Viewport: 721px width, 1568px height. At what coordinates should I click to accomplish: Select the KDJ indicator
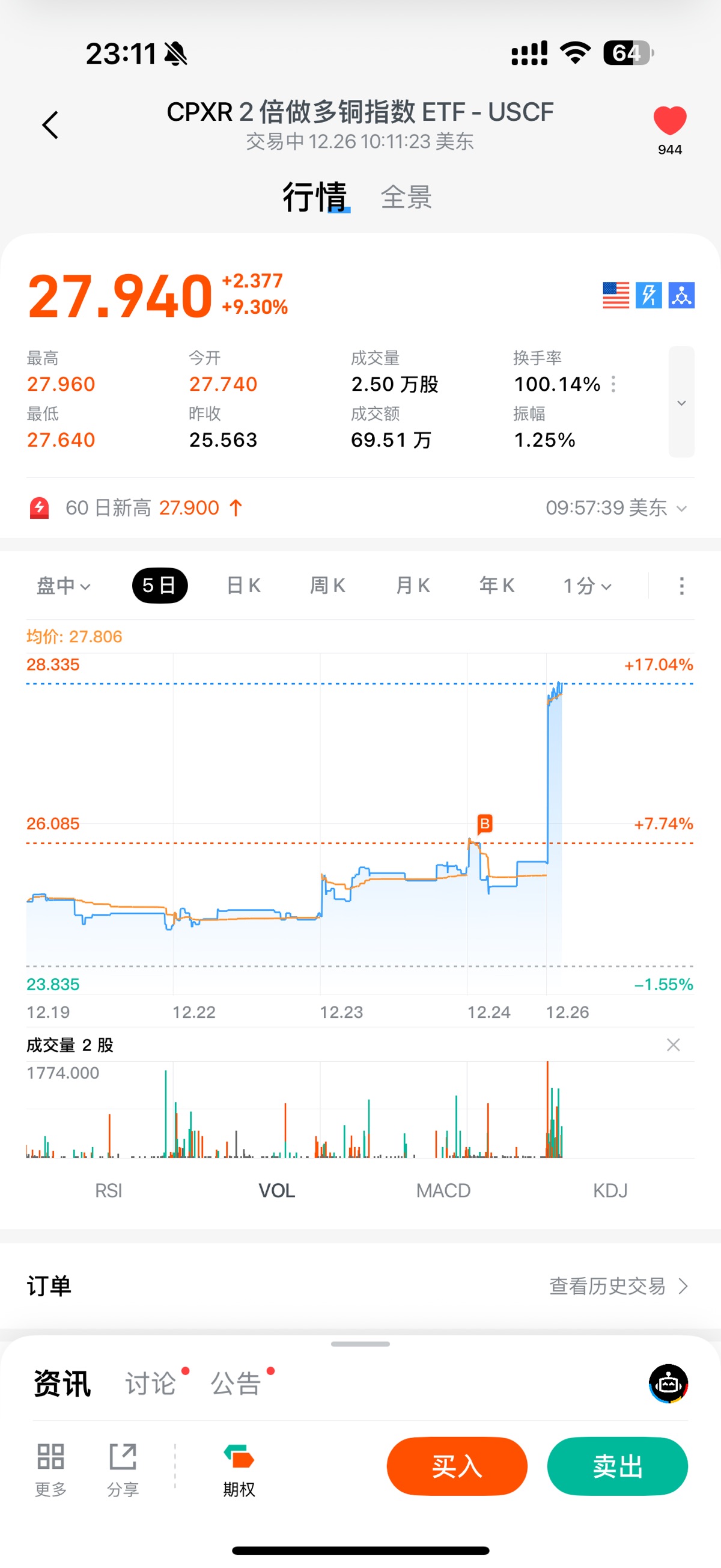(x=610, y=1190)
